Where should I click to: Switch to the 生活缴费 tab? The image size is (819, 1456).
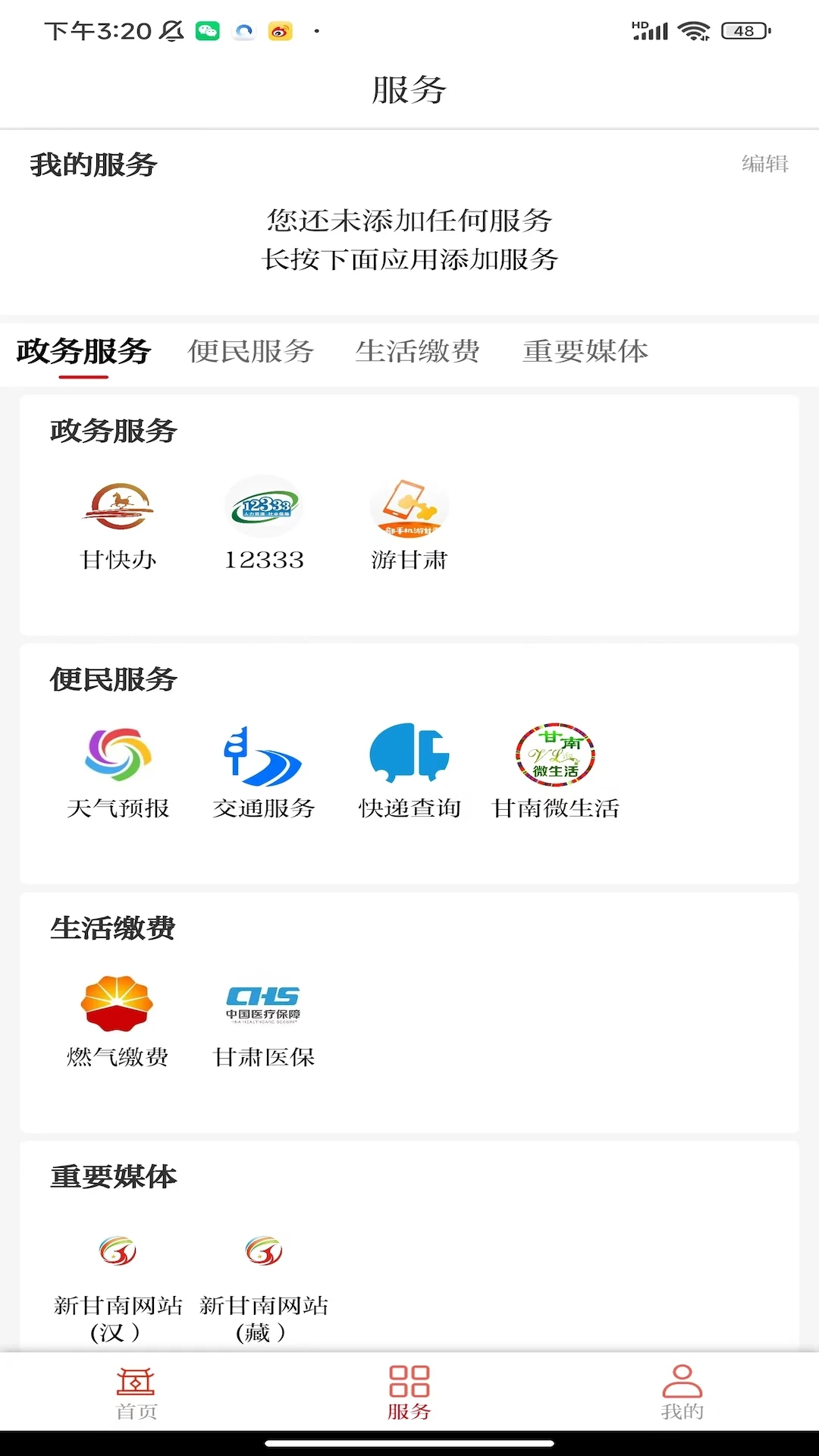pos(418,351)
